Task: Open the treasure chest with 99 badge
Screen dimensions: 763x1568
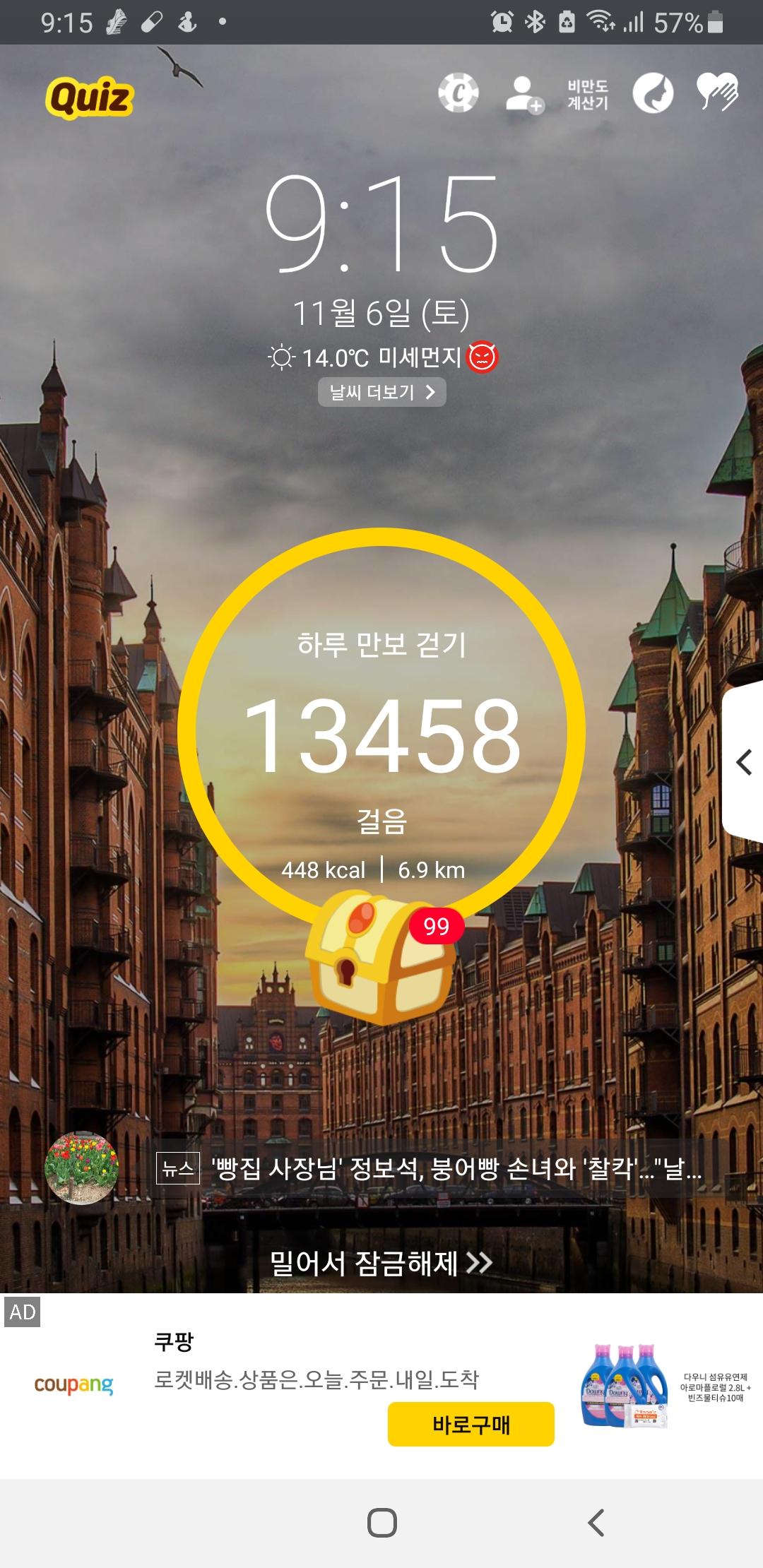Action: tap(381, 957)
